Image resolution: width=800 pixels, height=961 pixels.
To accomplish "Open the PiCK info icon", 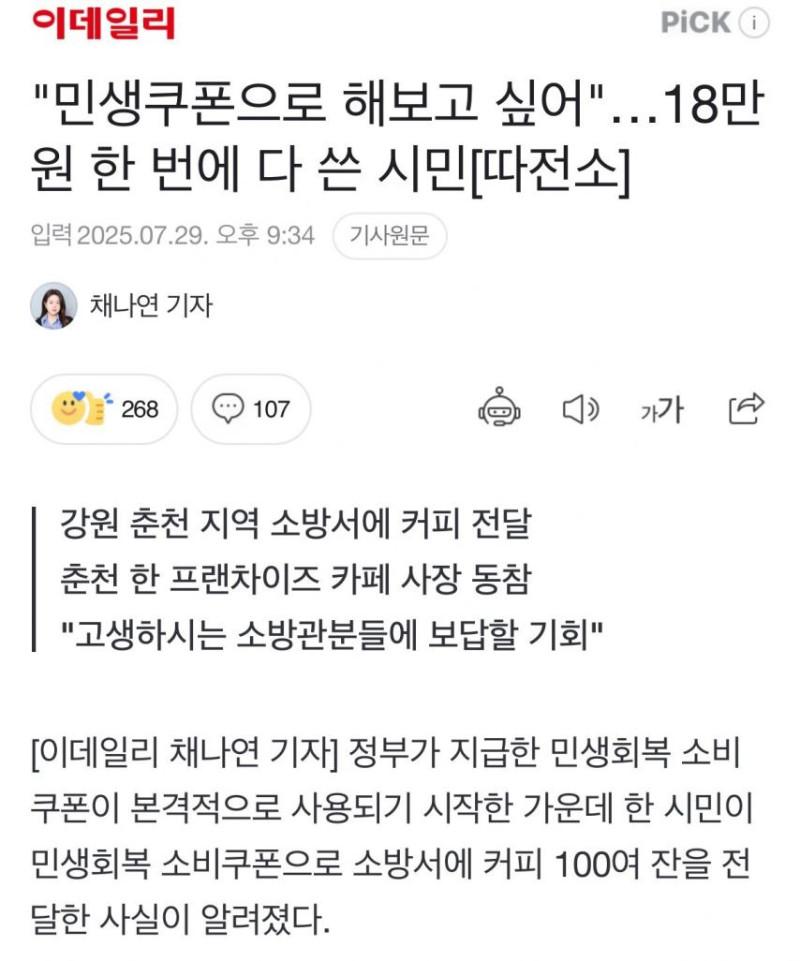I will (x=755, y=23).
